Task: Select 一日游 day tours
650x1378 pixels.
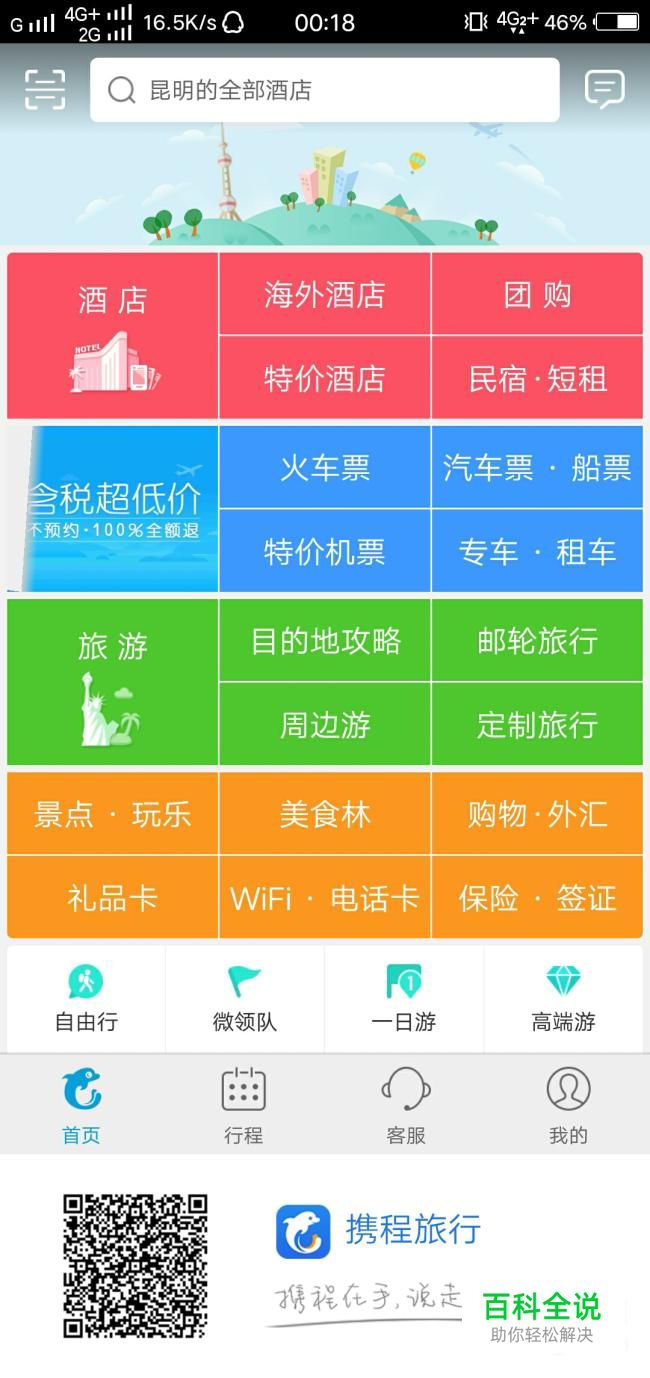Action: (404, 1000)
